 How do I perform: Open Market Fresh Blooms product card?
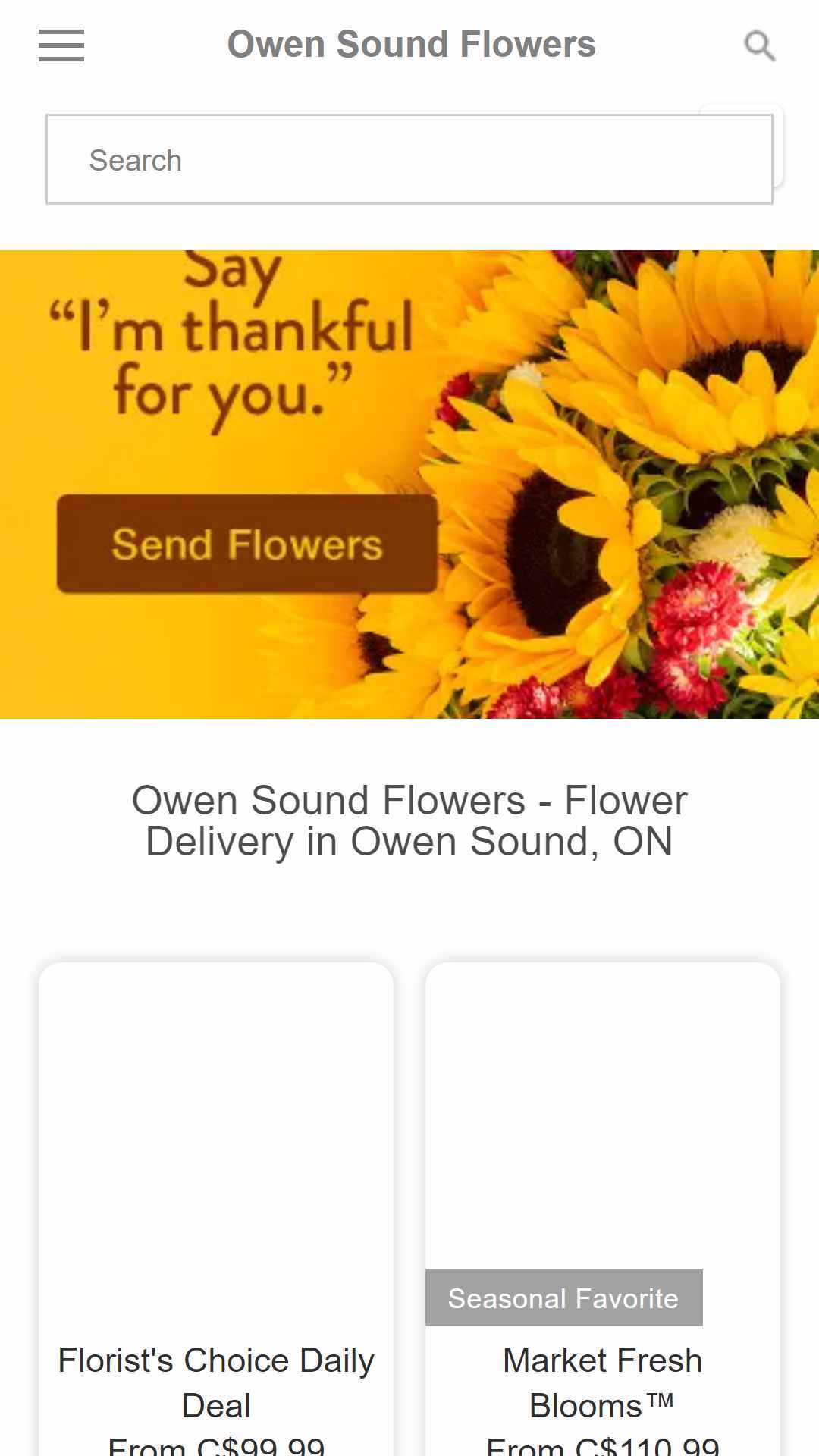(x=603, y=1210)
